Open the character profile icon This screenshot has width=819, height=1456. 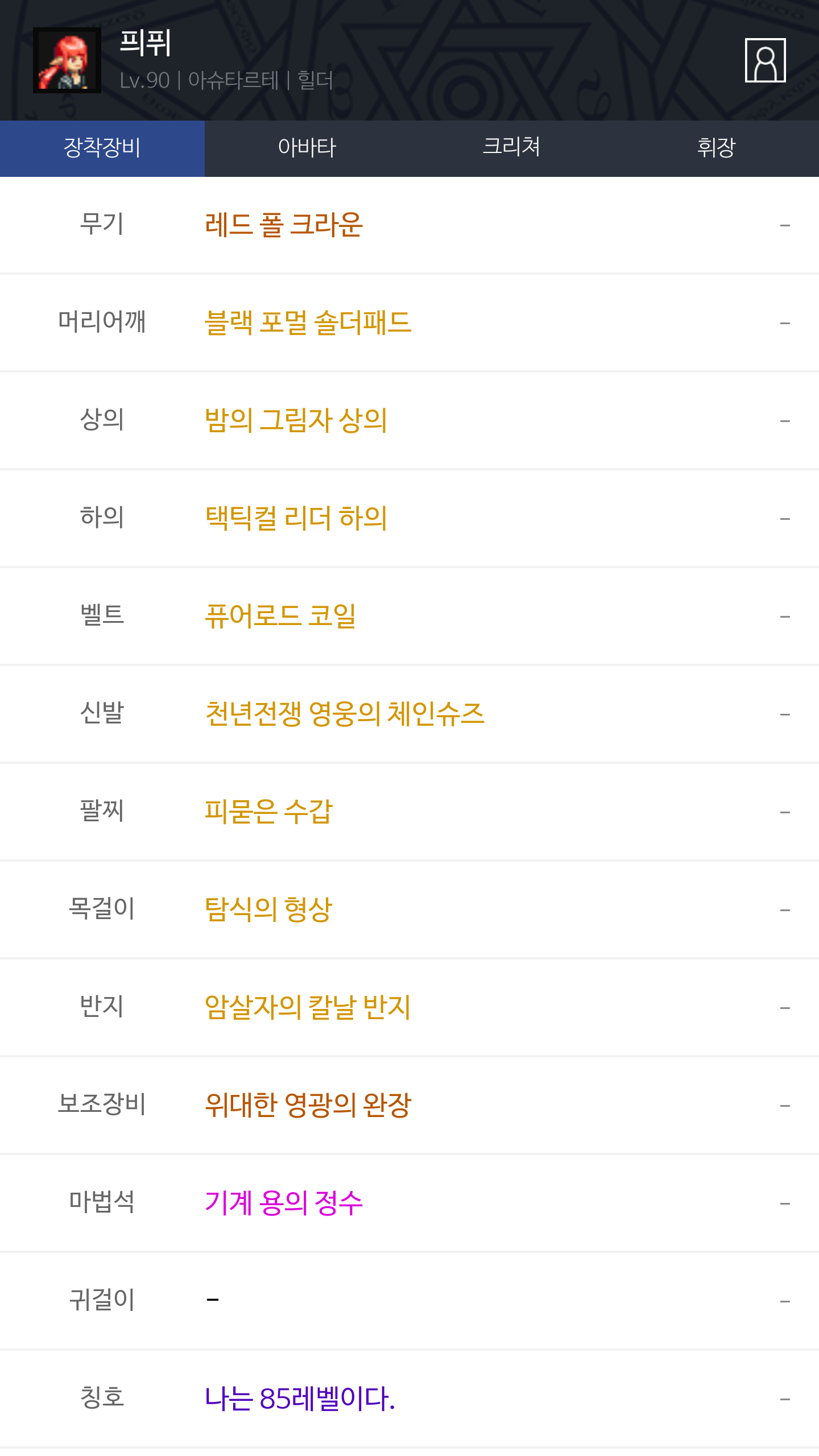[x=765, y=60]
